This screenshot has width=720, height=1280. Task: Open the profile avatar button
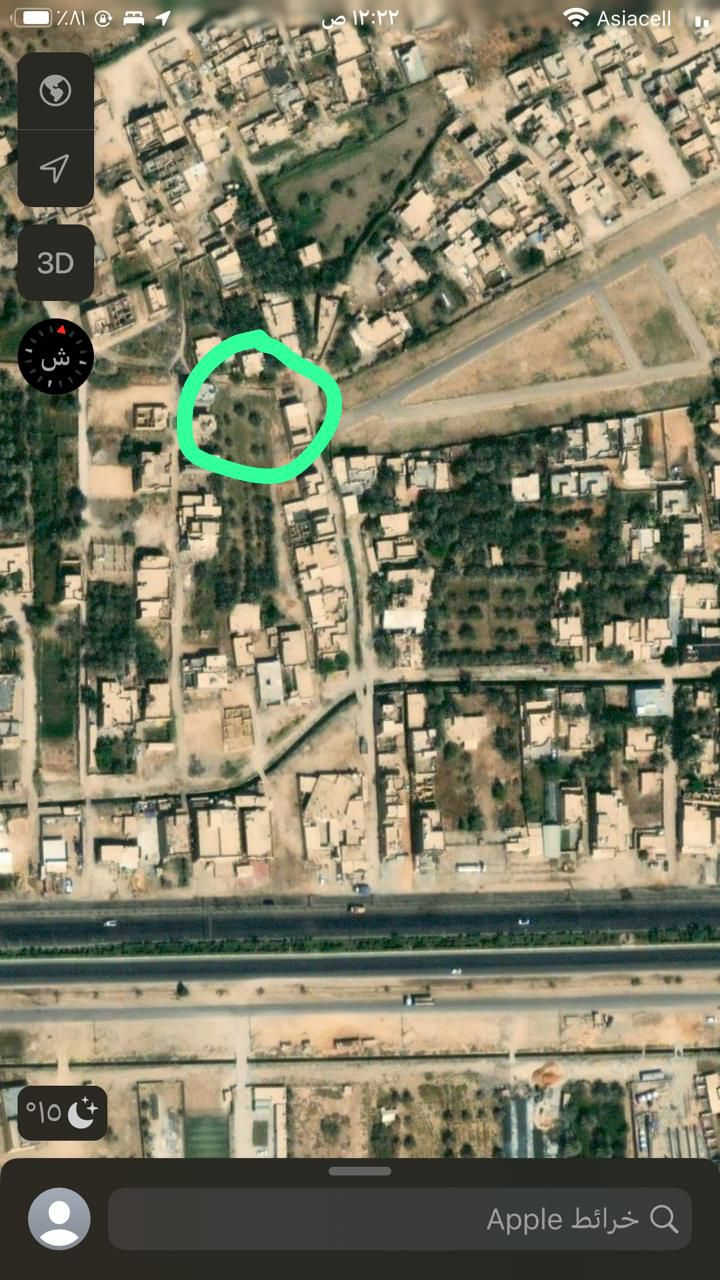(59, 1218)
